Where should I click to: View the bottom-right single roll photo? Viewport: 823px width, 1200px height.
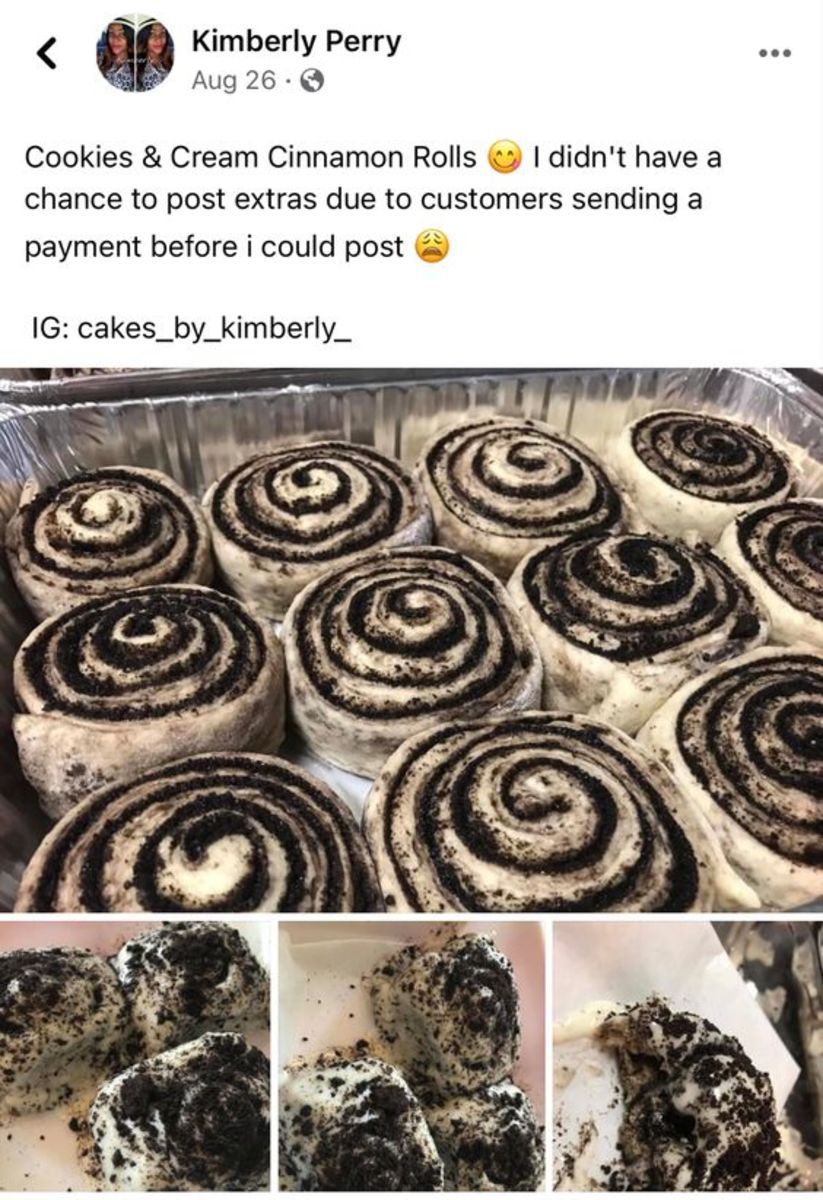[x=688, y=1055]
